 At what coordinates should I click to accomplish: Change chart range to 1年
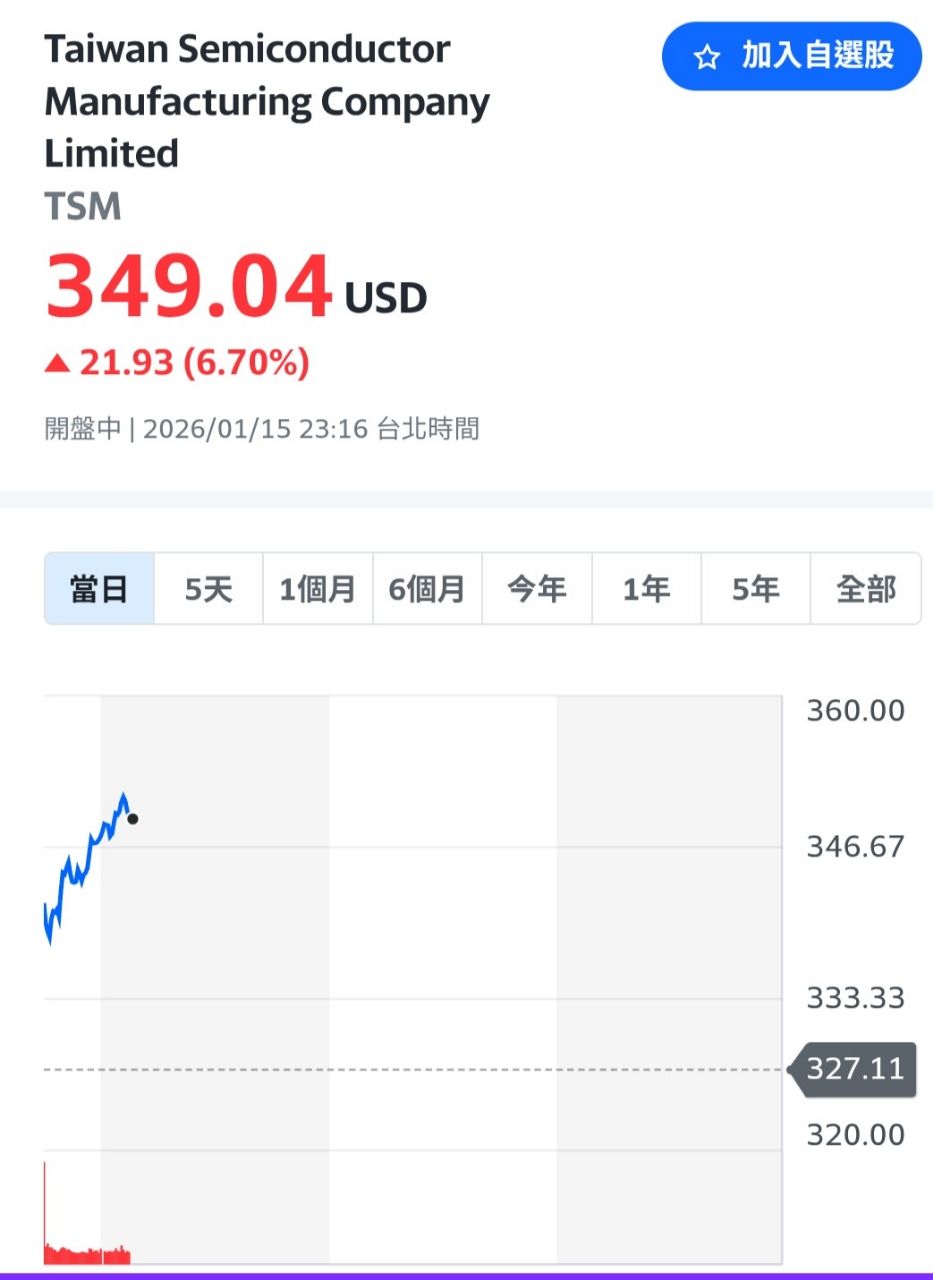646,589
